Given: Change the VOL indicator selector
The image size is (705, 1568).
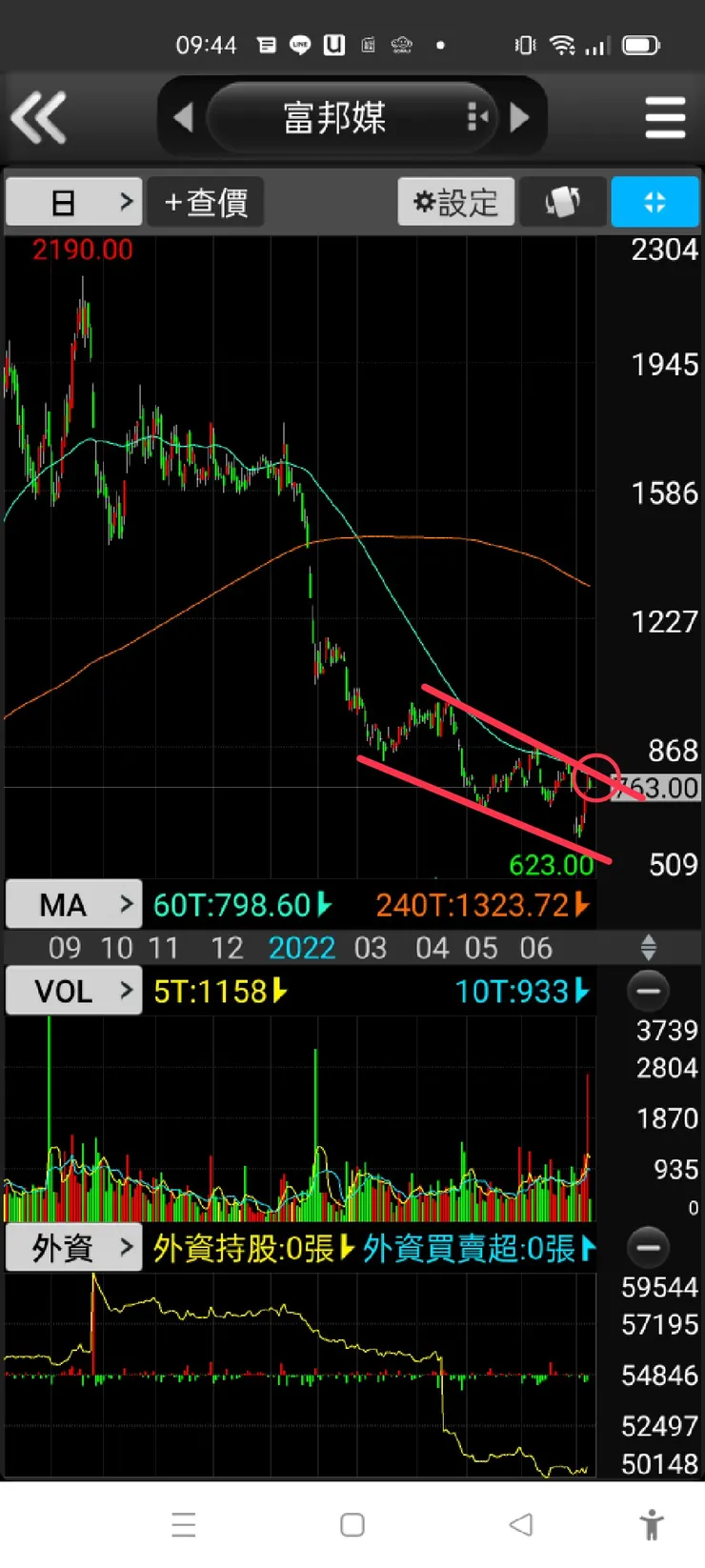Looking at the screenshot, I should pos(74,991).
